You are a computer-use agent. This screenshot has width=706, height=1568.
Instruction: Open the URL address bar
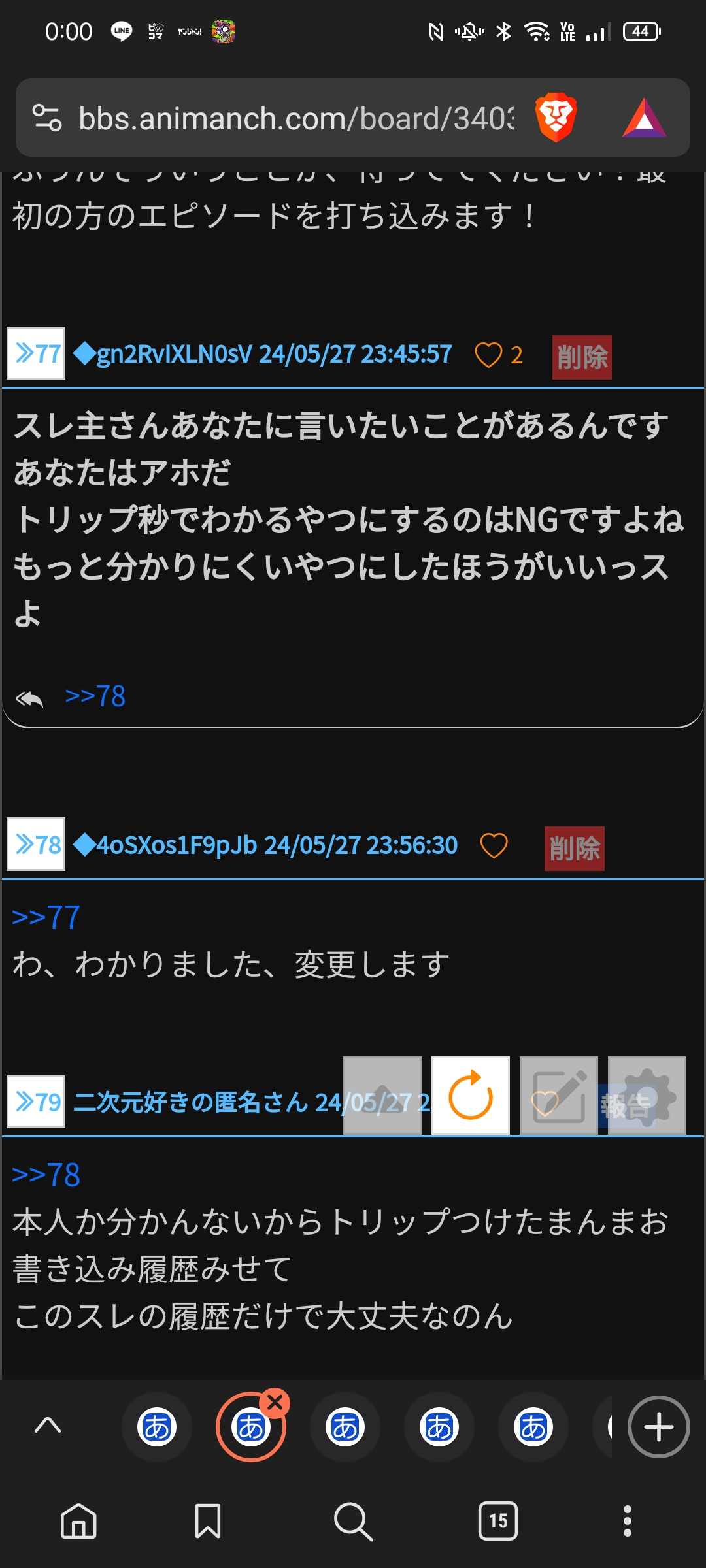(294, 118)
